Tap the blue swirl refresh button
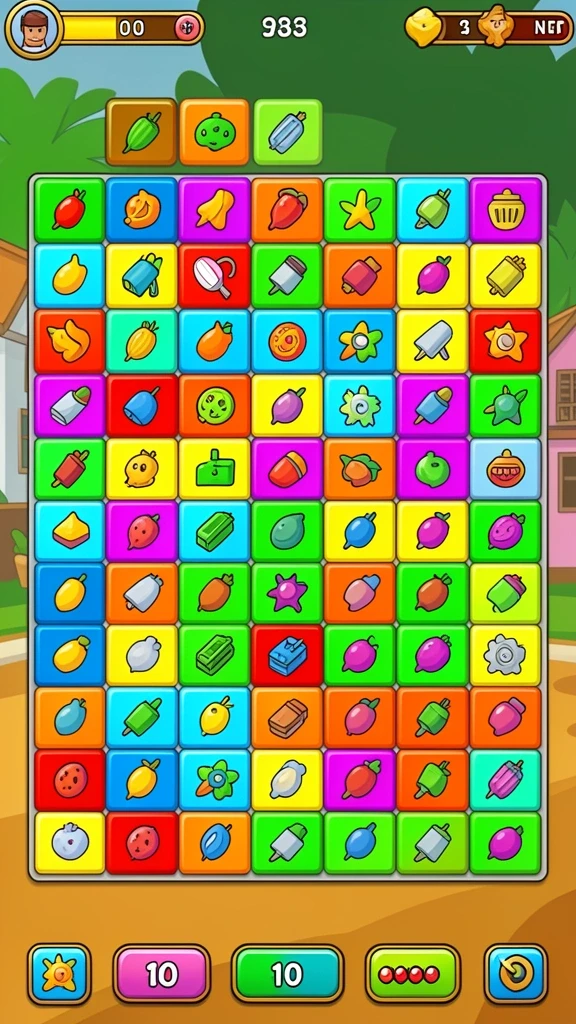 (516, 974)
